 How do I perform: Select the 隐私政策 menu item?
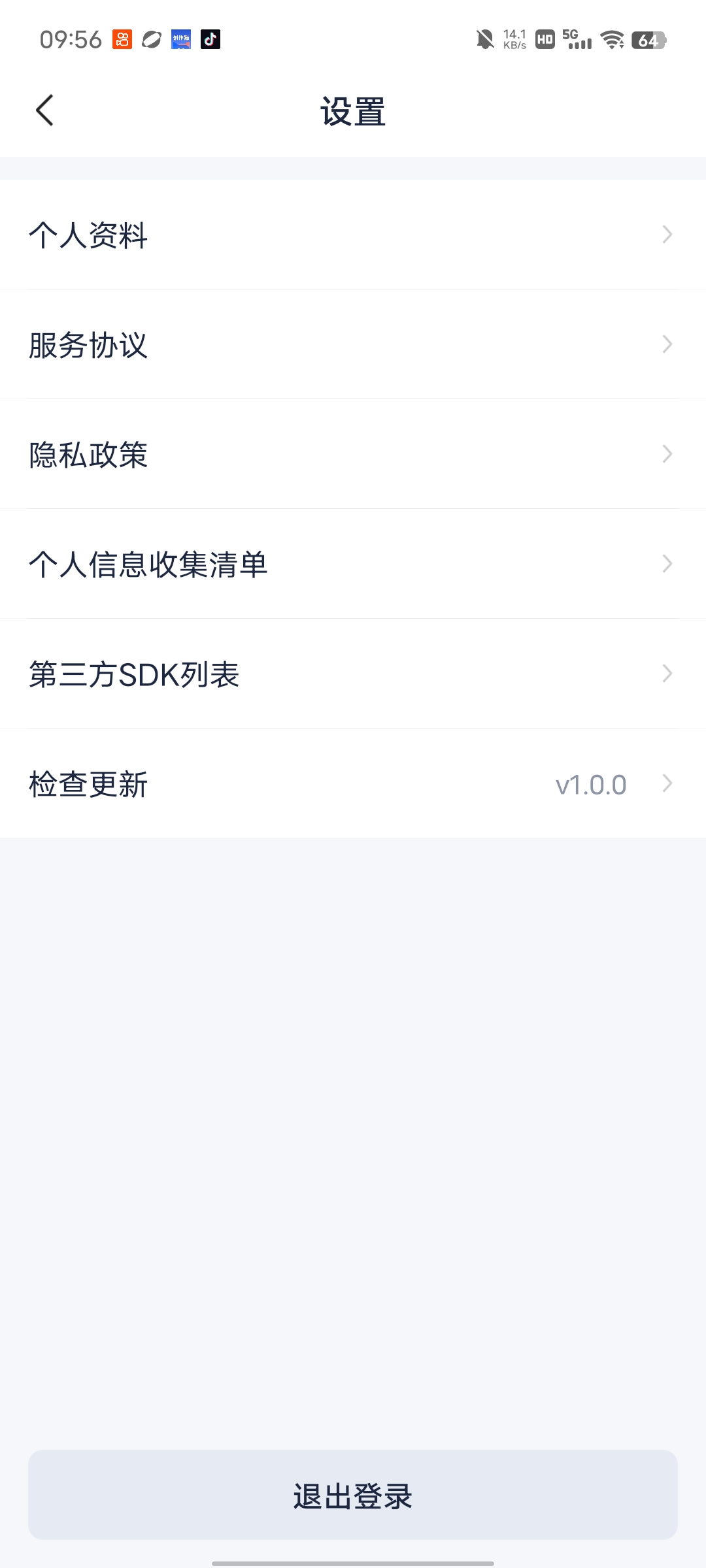pos(88,454)
